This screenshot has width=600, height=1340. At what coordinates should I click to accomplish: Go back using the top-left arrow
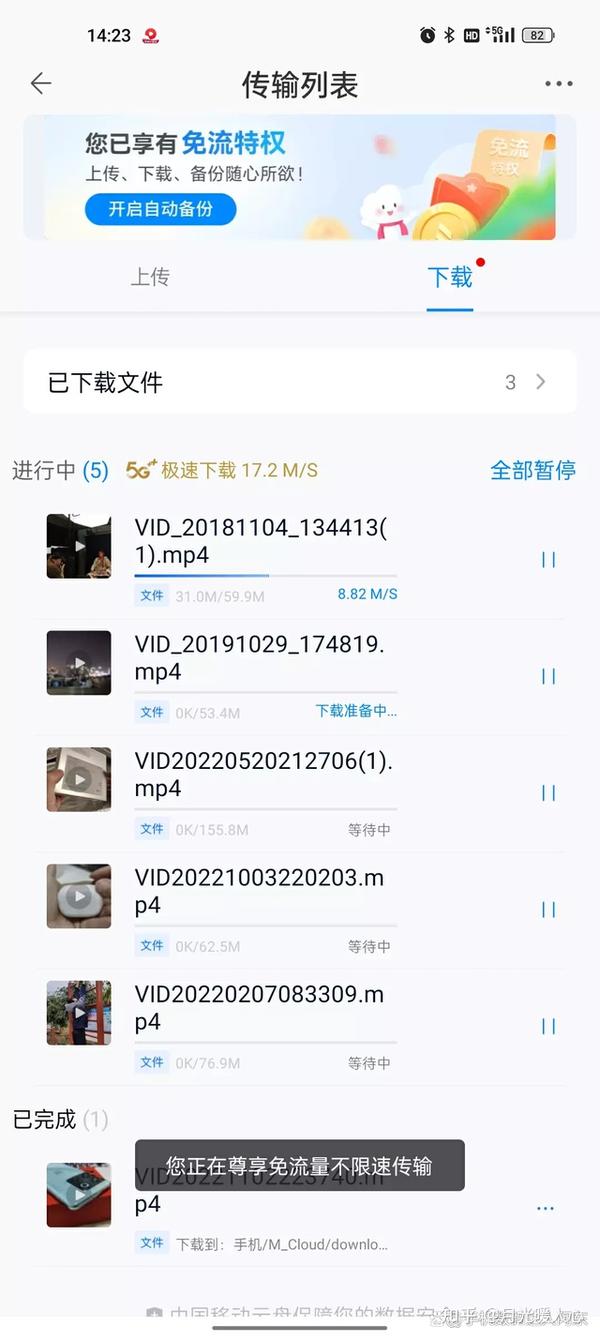41,84
